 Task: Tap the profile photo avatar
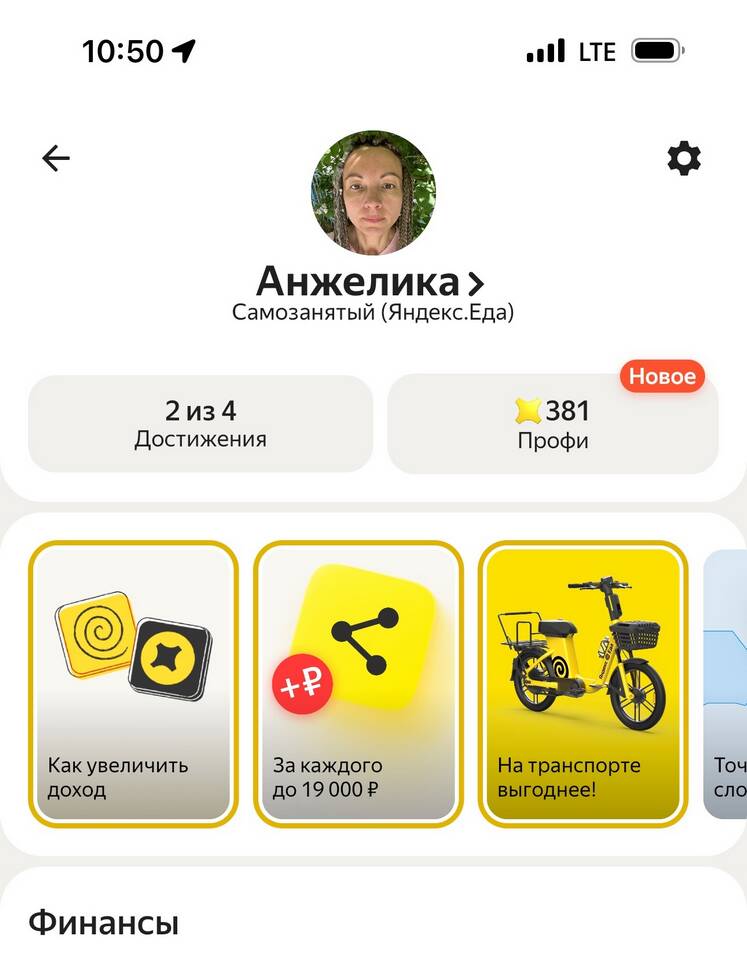pyautogui.click(x=372, y=192)
